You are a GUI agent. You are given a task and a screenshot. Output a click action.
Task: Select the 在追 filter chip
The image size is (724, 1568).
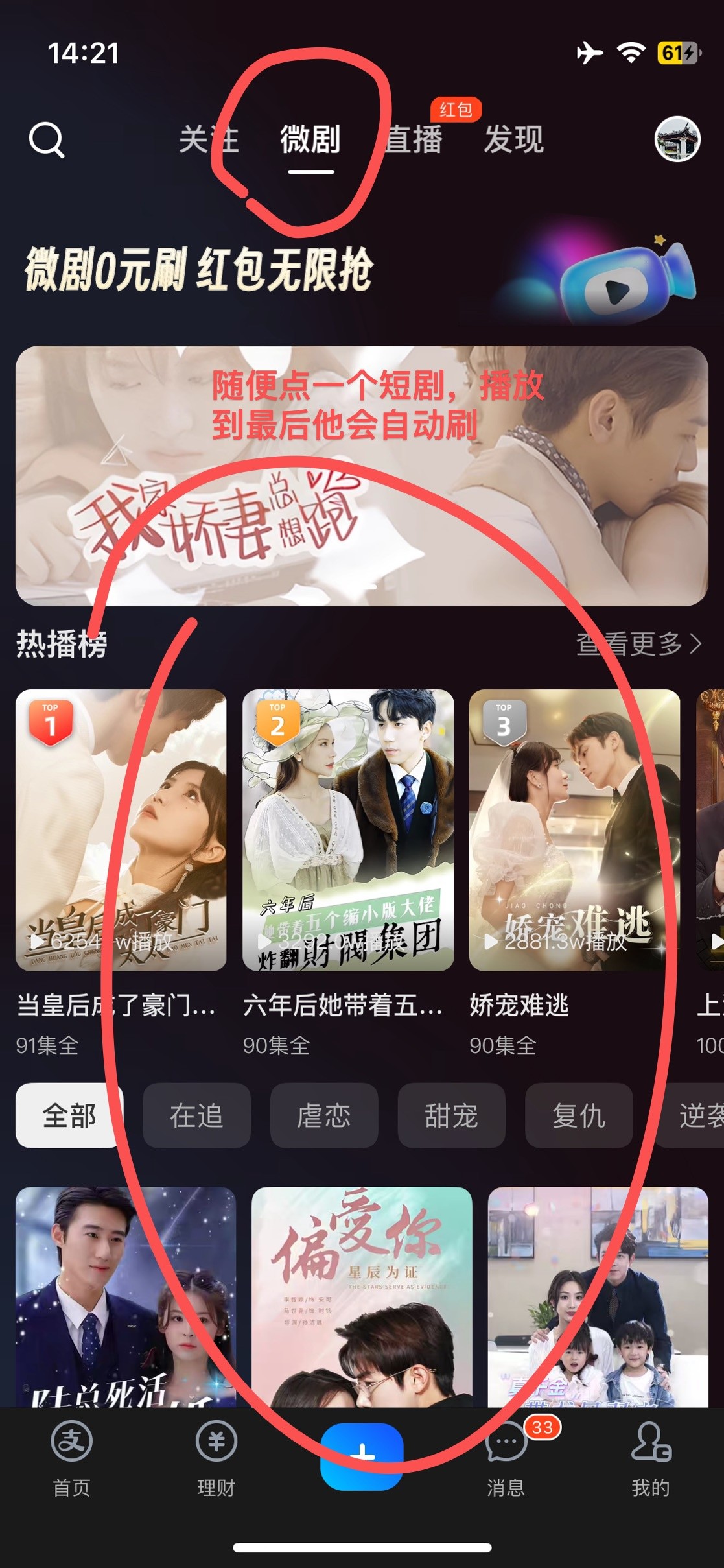[x=196, y=1115]
